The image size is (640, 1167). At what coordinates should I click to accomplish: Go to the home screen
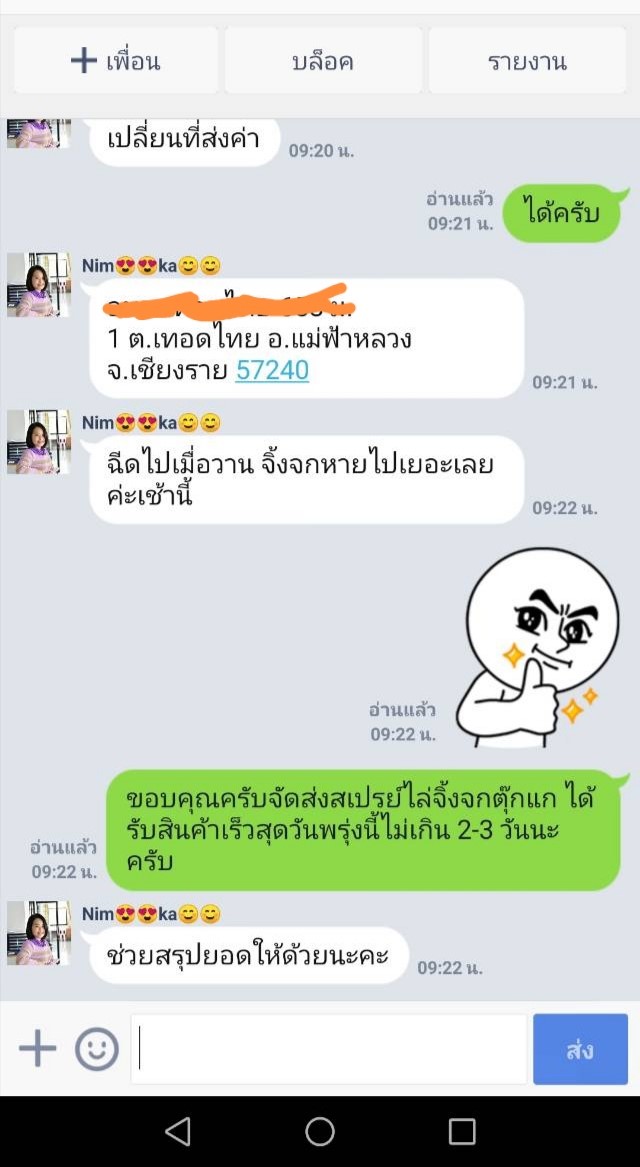click(320, 1131)
